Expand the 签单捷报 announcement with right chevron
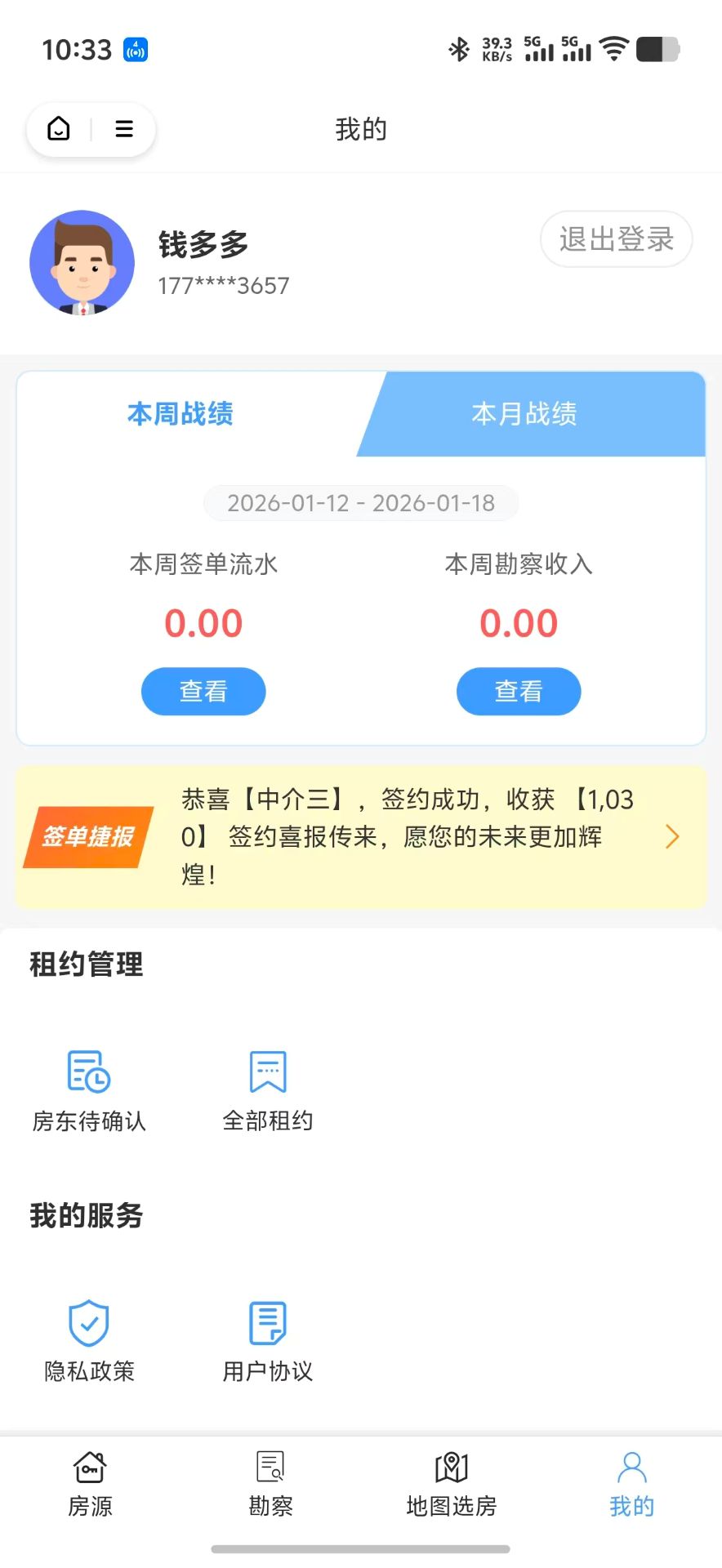722x1568 pixels. [672, 836]
